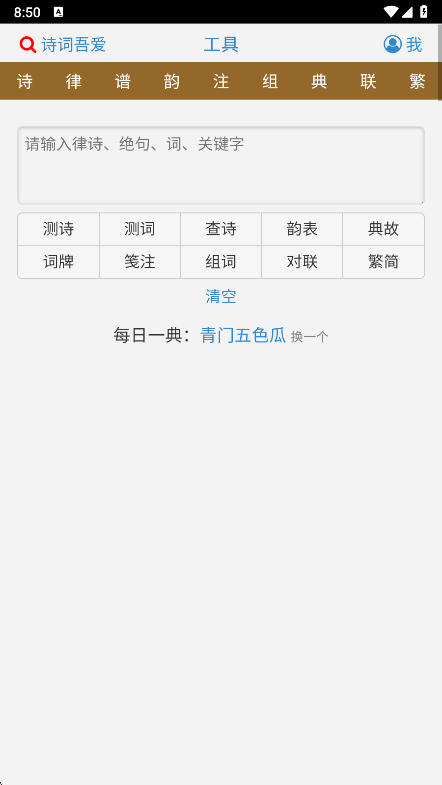This screenshot has height=785, width=442.
Task: Tap the 测诗 button
Action: point(59,229)
